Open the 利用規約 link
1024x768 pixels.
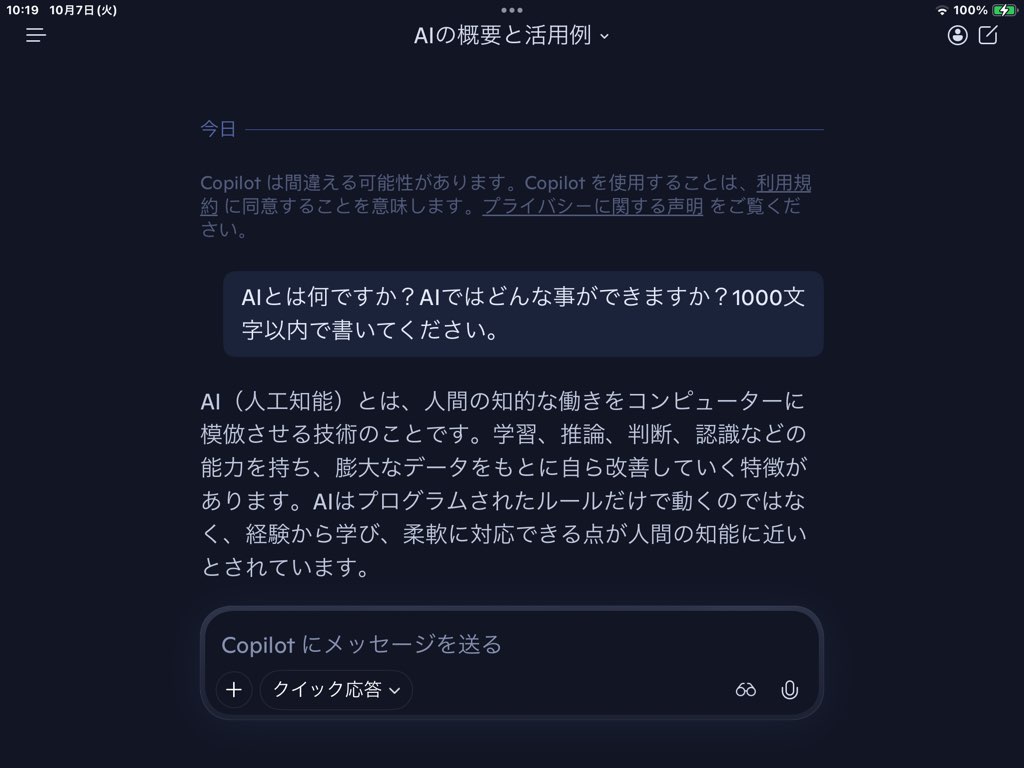[x=783, y=183]
